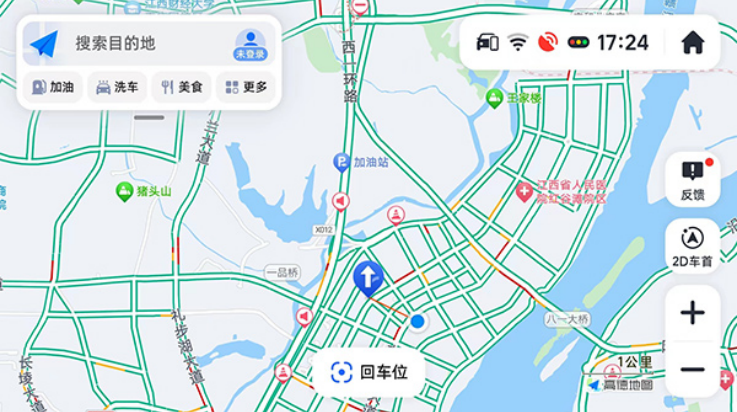Open the 反馈 feedback button
Viewport: 737px width, 412px height.
click(692, 180)
